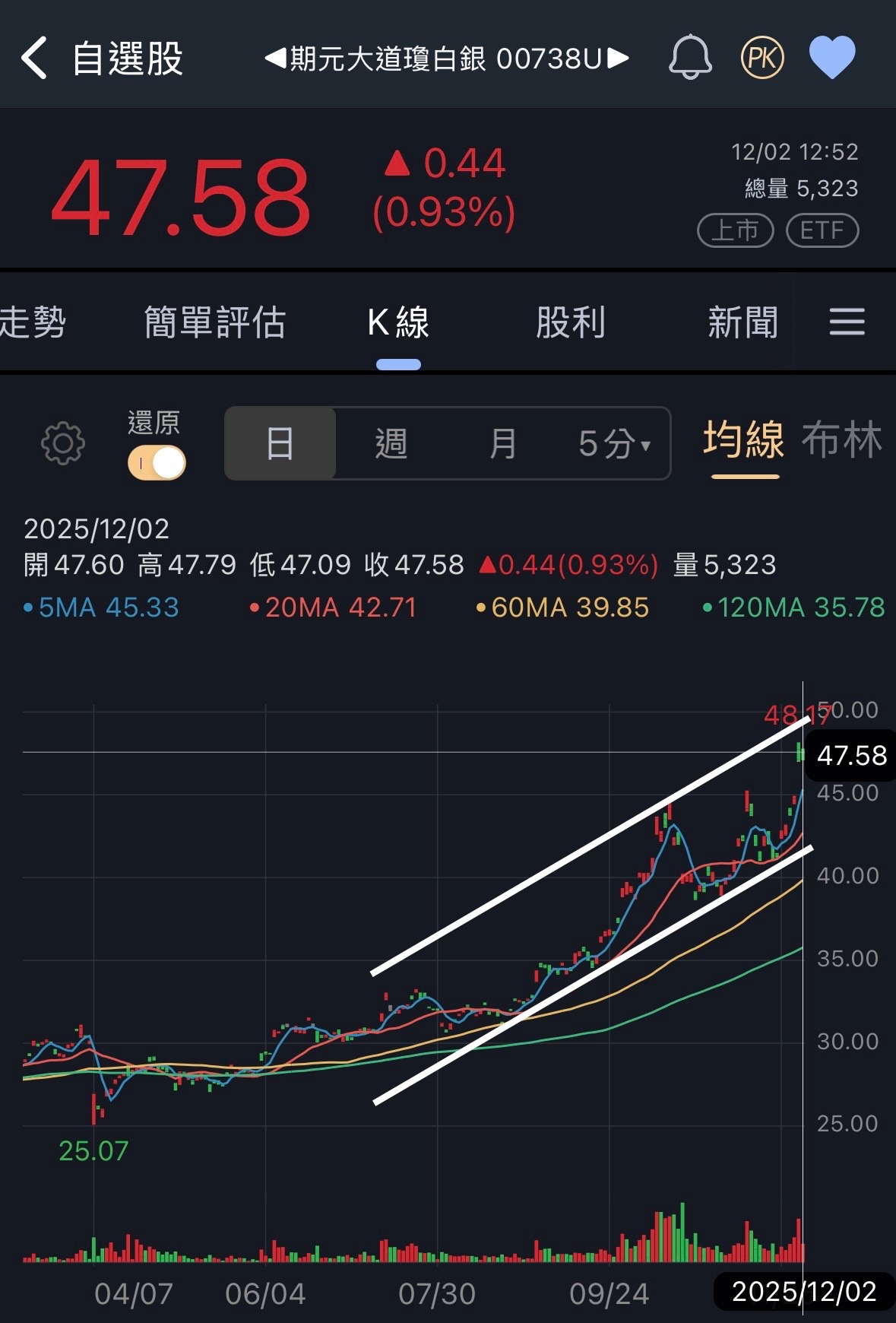The height and width of the screenshot is (1323, 896).
Task: Switch indicator to 布林 Bollinger bands
Action: (841, 440)
